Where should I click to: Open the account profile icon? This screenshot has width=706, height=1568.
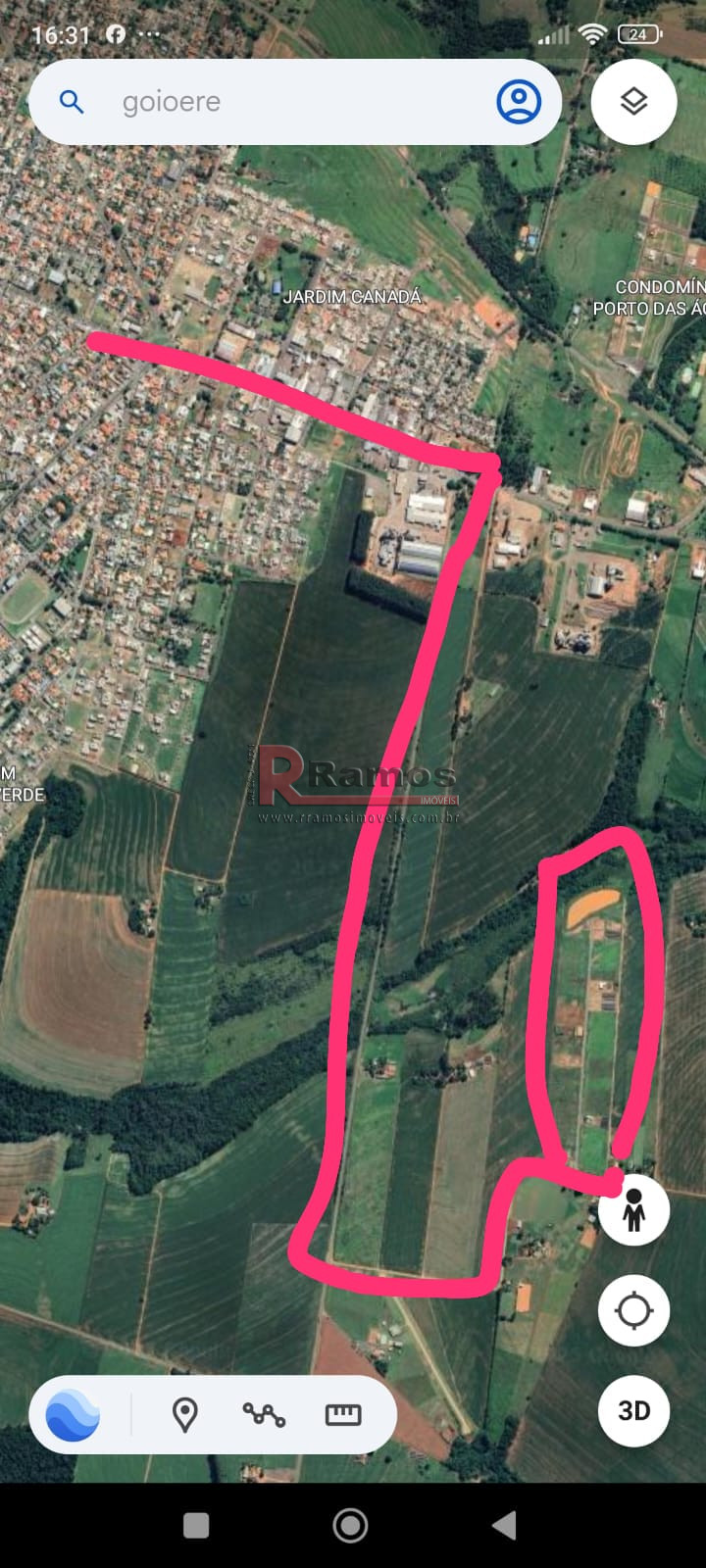click(x=518, y=102)
